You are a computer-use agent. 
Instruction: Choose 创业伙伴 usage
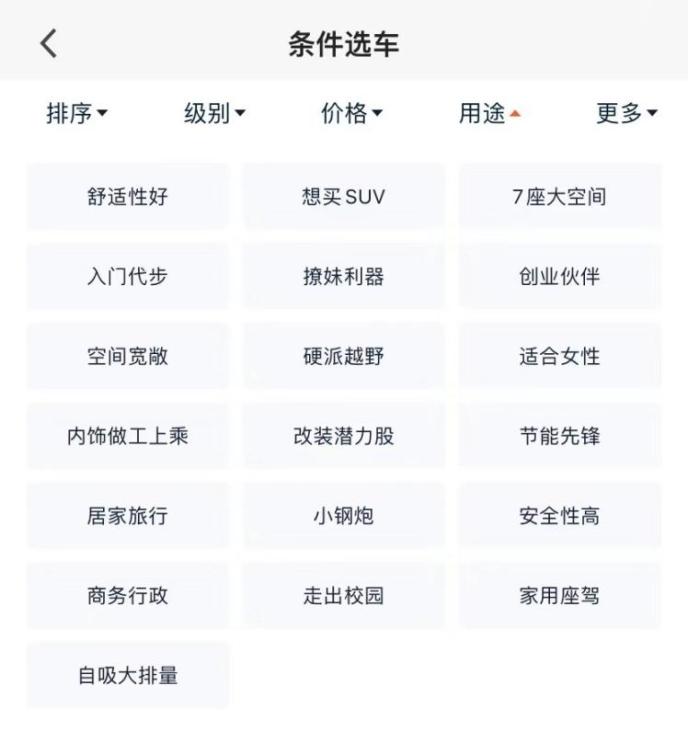tap(559, 277)
